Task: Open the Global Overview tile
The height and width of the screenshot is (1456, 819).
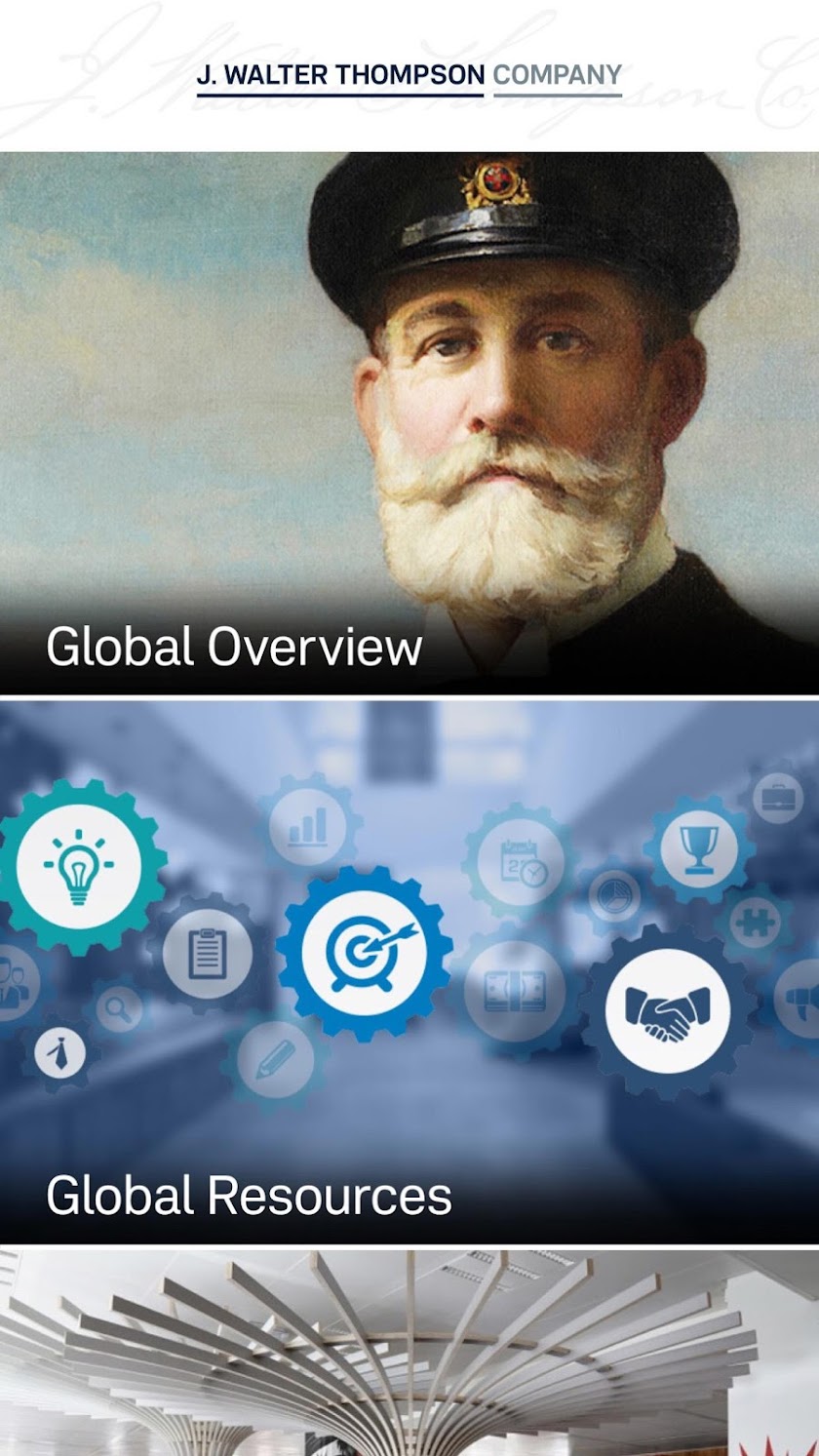Action: point(409,423)
